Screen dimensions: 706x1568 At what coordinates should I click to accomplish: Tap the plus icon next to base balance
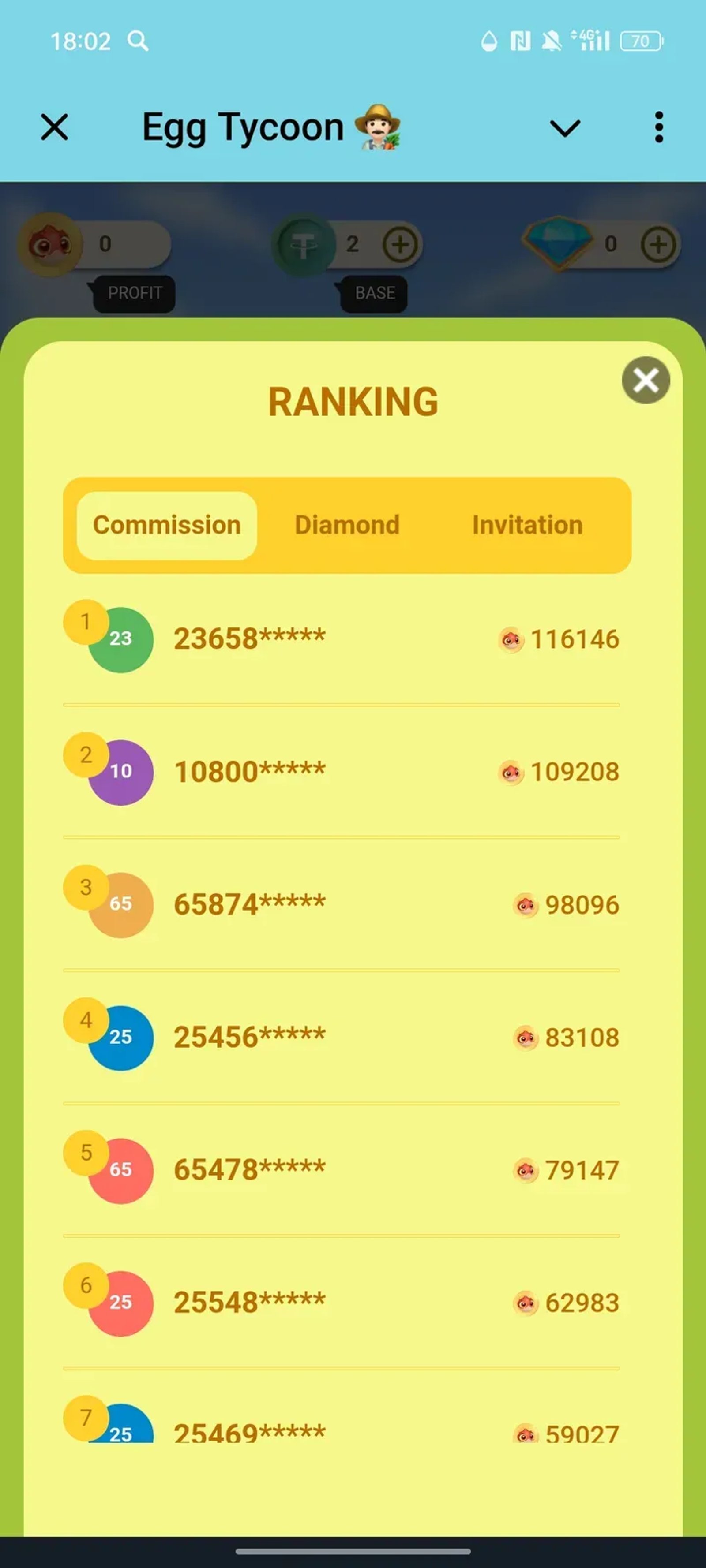(x=399, y=245)
